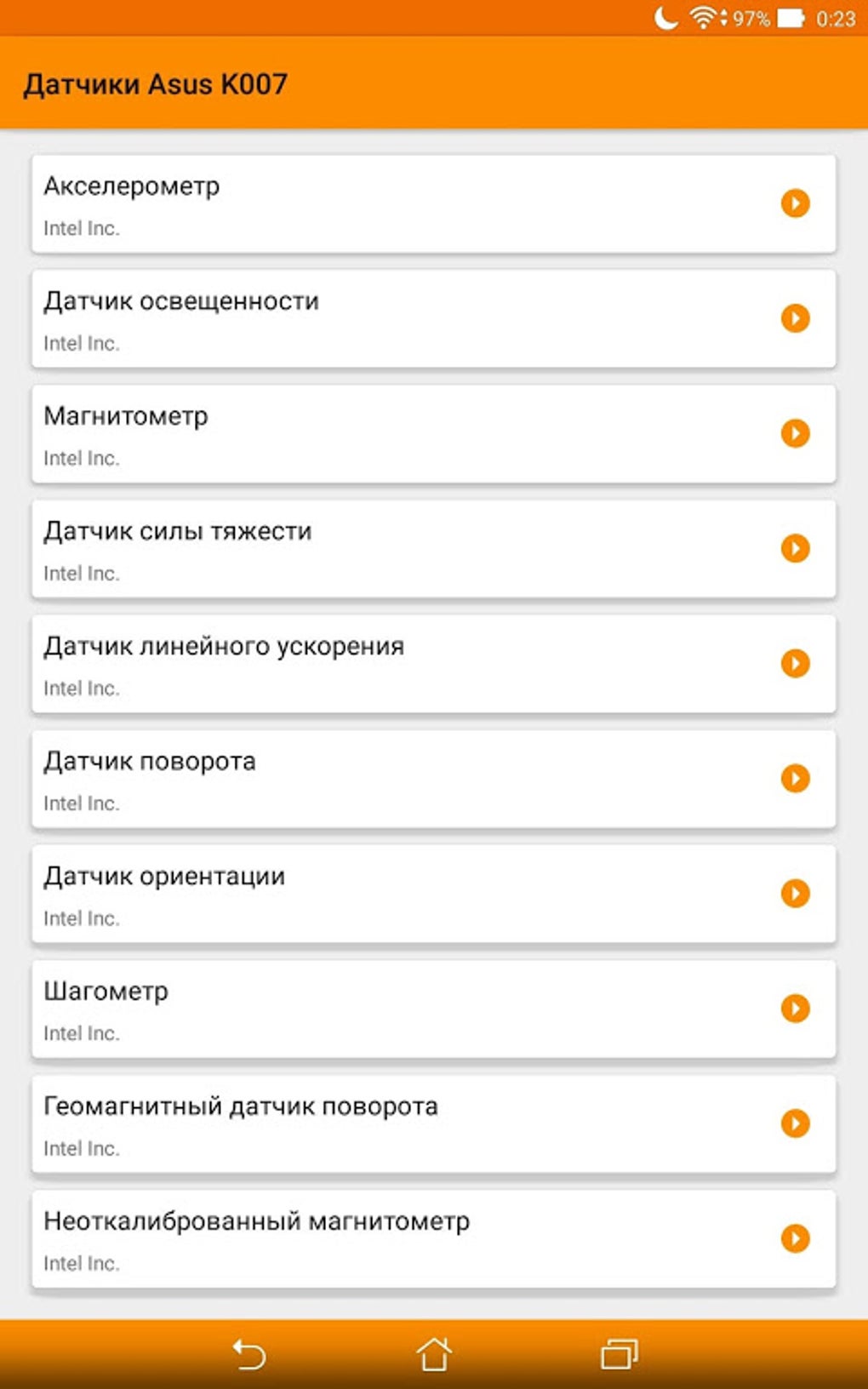Open arrow next to Датчик поворота
The image size is (868, 1389).
tap(796, 779)
